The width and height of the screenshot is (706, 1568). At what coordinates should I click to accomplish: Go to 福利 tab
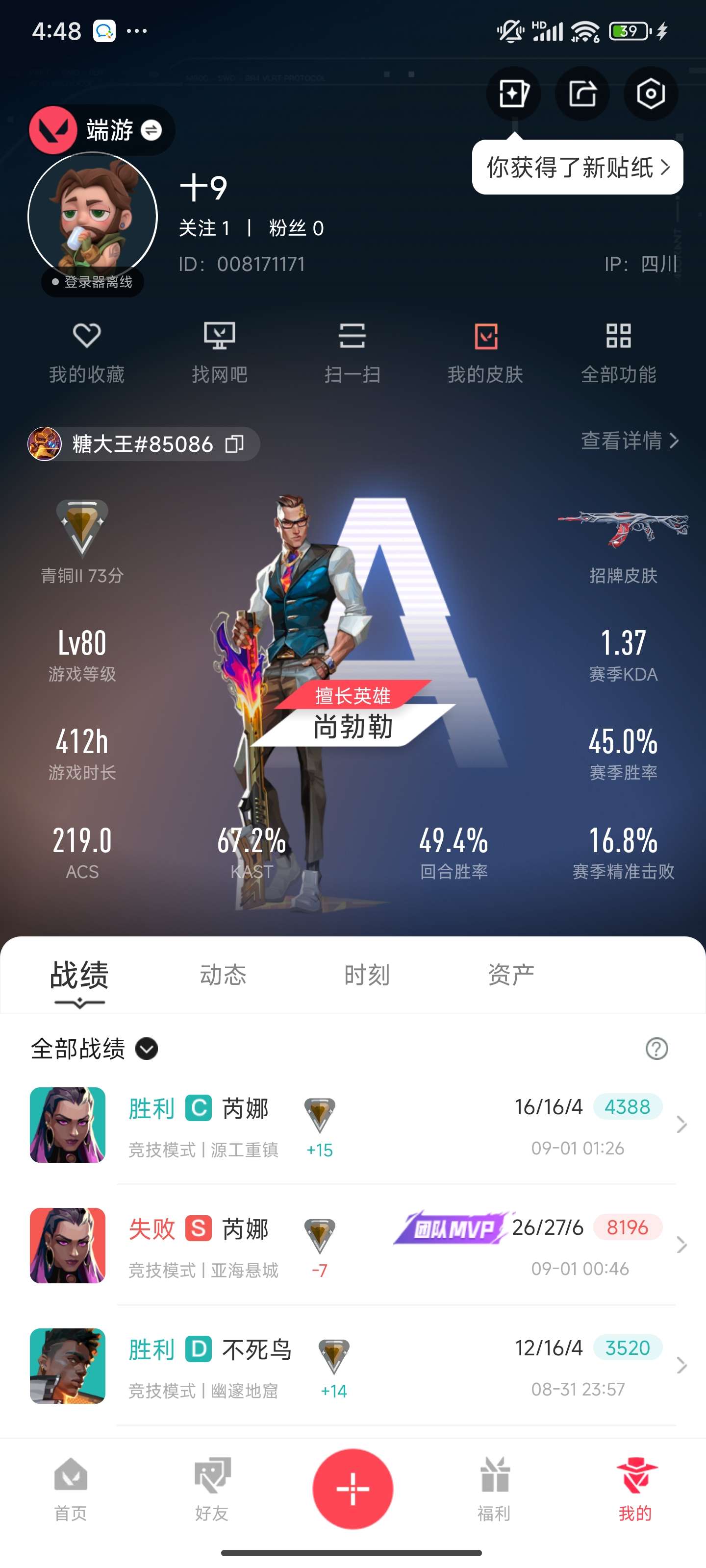click(x=494, y=1488)
